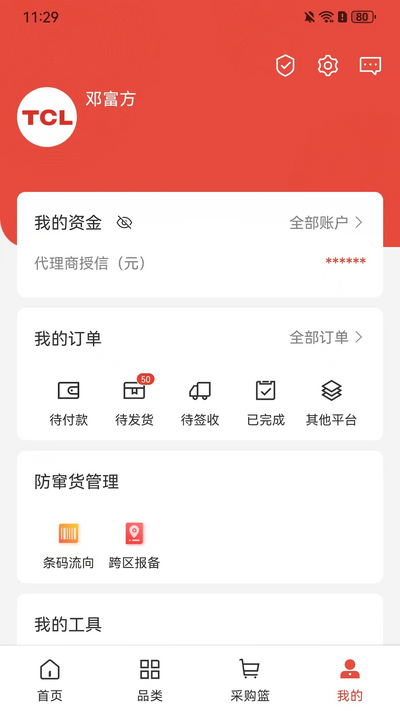Reveal hidden funds with the eye icon
Image resolution: width=400 pixels, height=711 pixels.
click(x=124, y=223)
